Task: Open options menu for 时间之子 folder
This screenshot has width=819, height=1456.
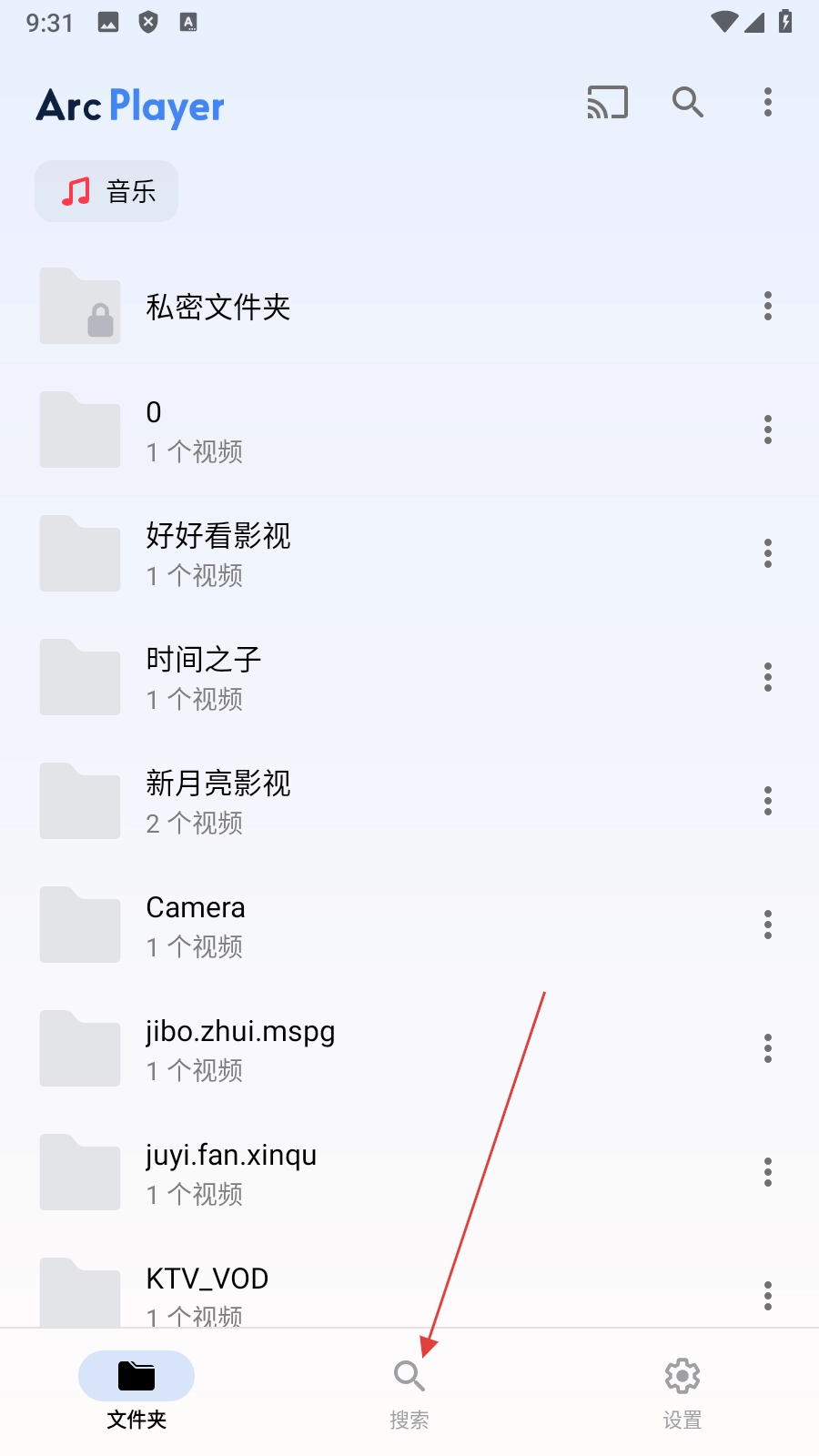Action: pyautogui.click(x=768, y=677)
